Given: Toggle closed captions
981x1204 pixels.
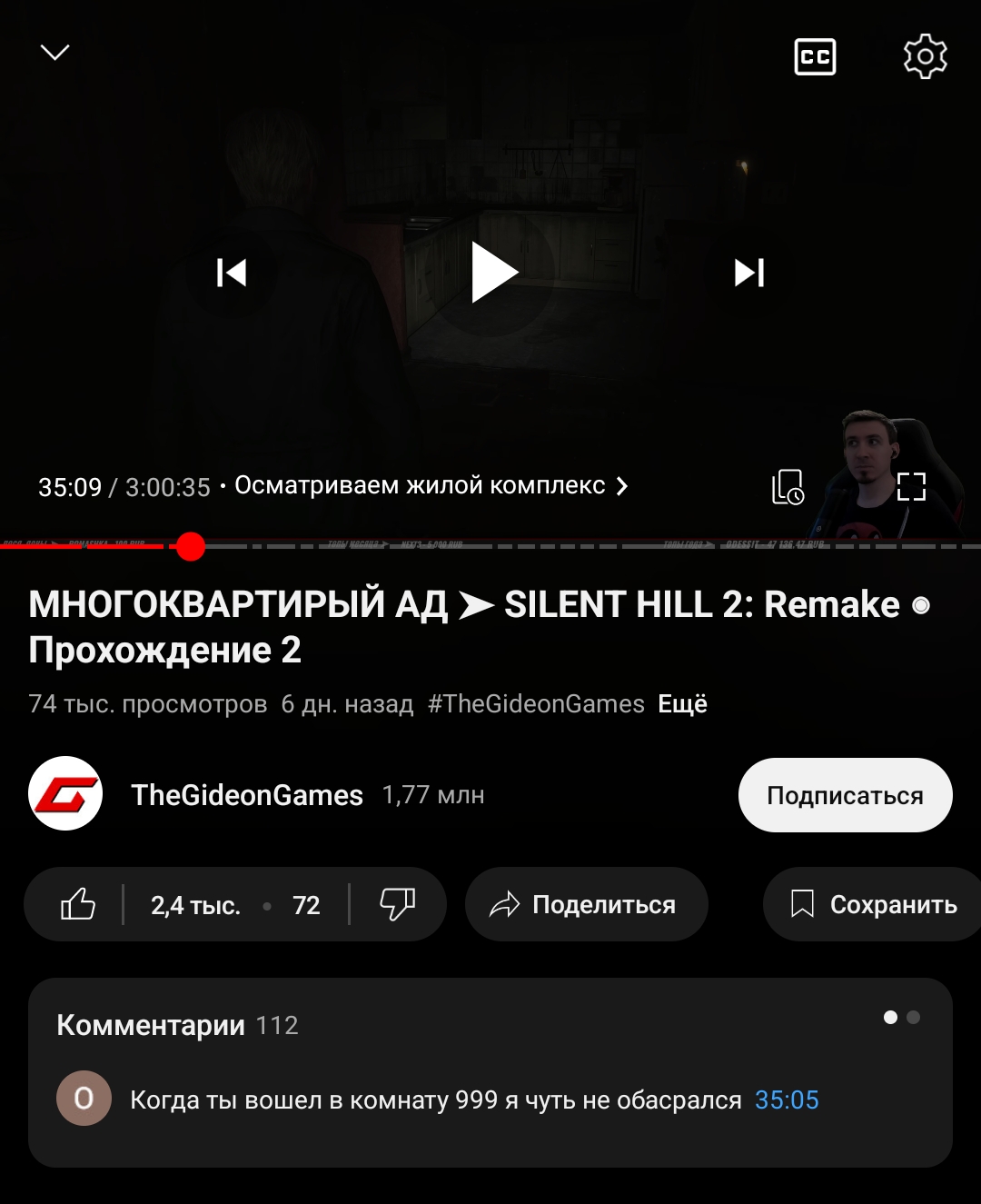Looking at the screenshot, I should [x=815, y=57].
